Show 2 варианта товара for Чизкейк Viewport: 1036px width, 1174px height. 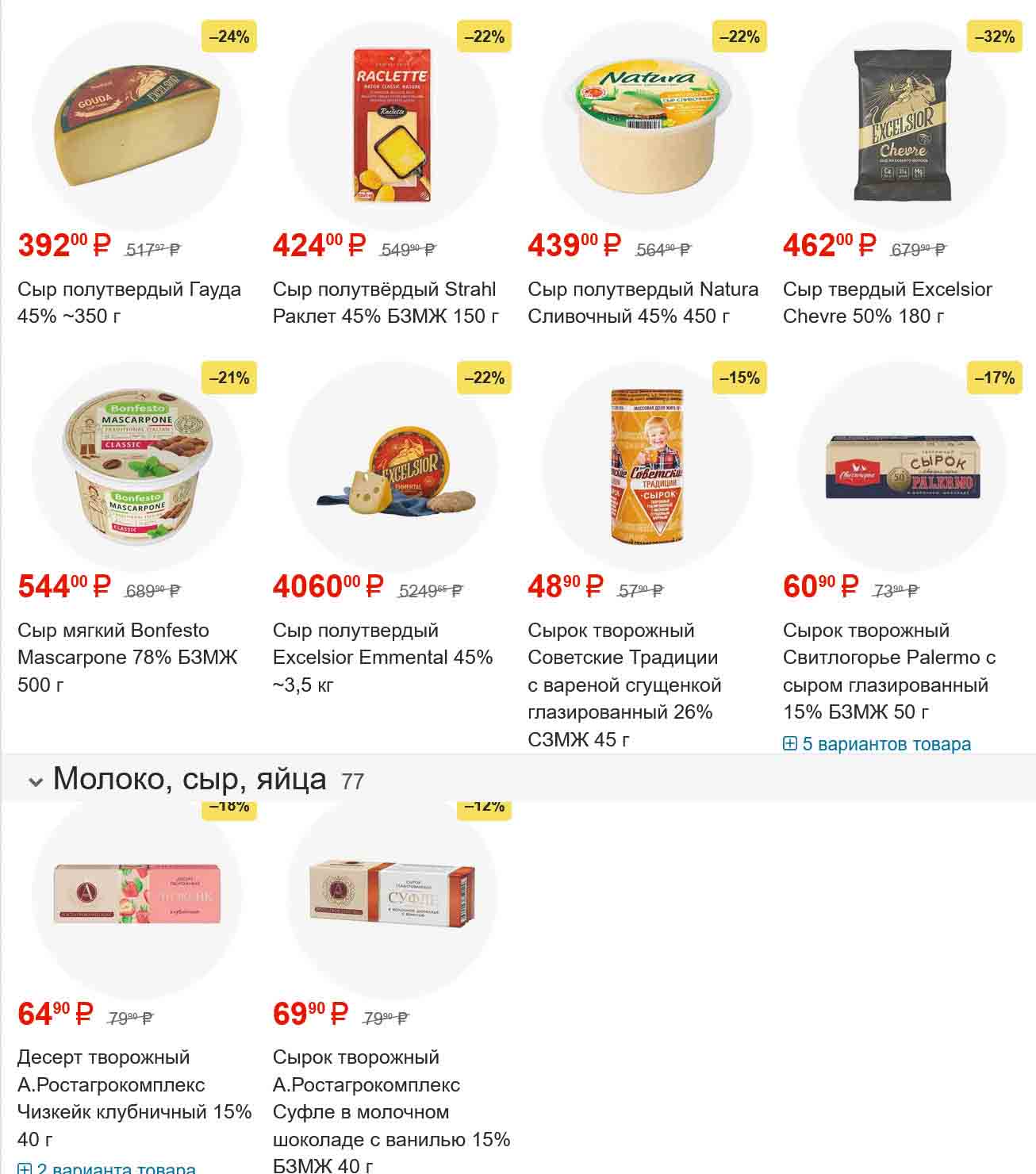(106, 1168)
